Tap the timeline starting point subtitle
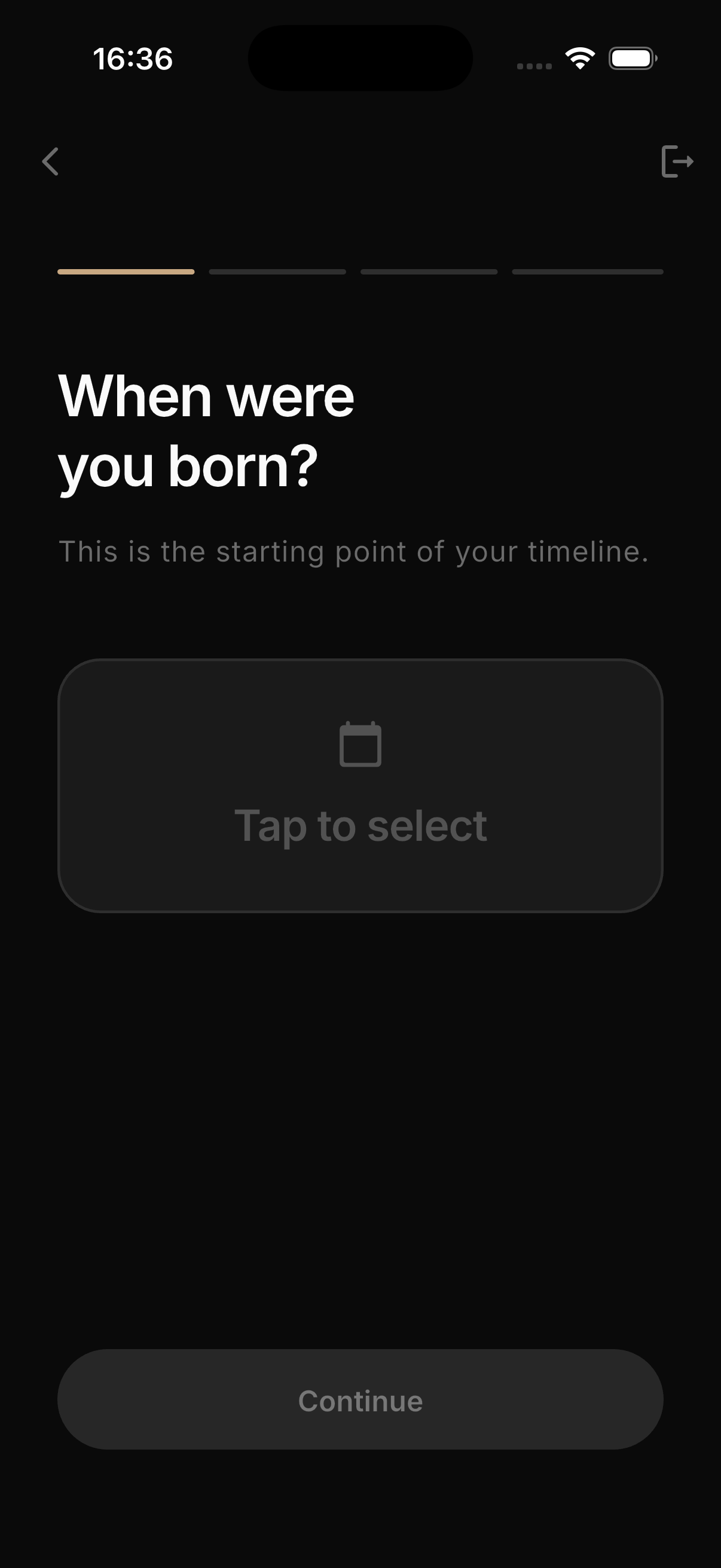This screenshot has height=1568, width=721. pos(353,551)
